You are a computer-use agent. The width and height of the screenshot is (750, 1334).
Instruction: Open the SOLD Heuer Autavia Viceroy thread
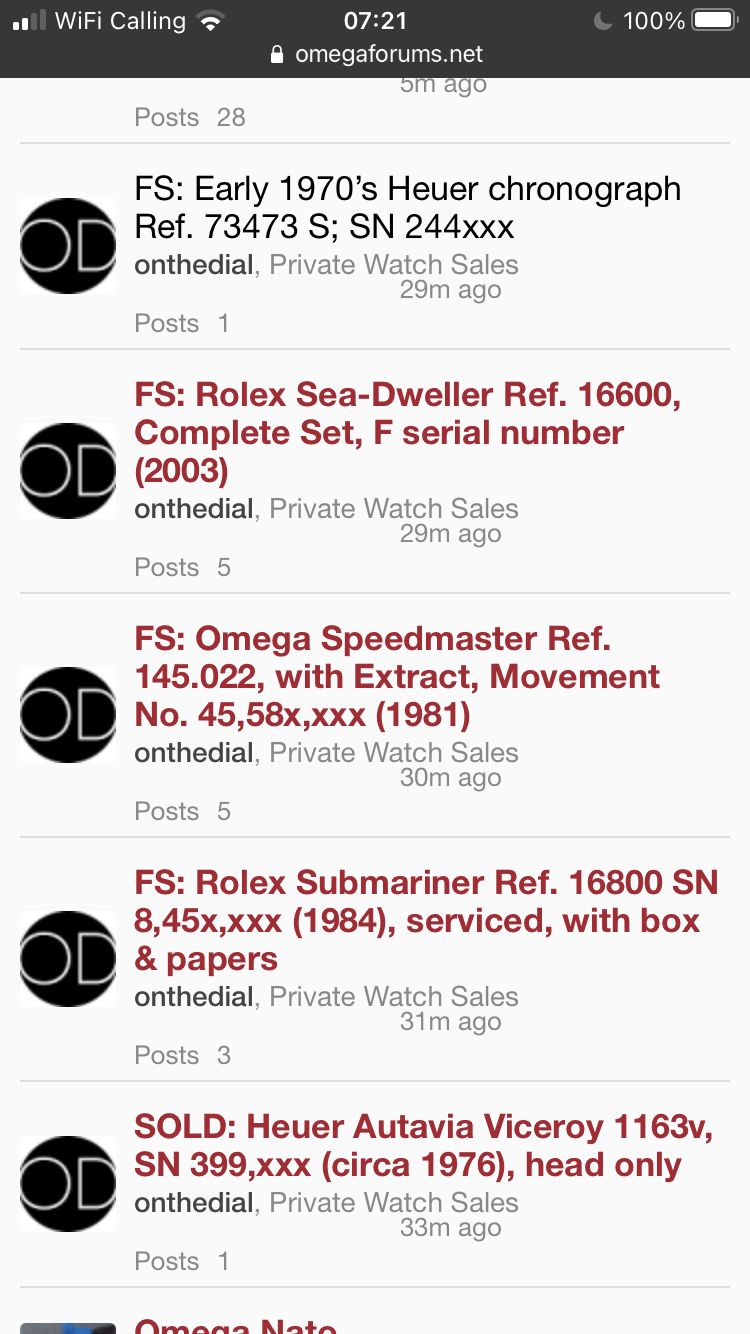coord(423,1146)
